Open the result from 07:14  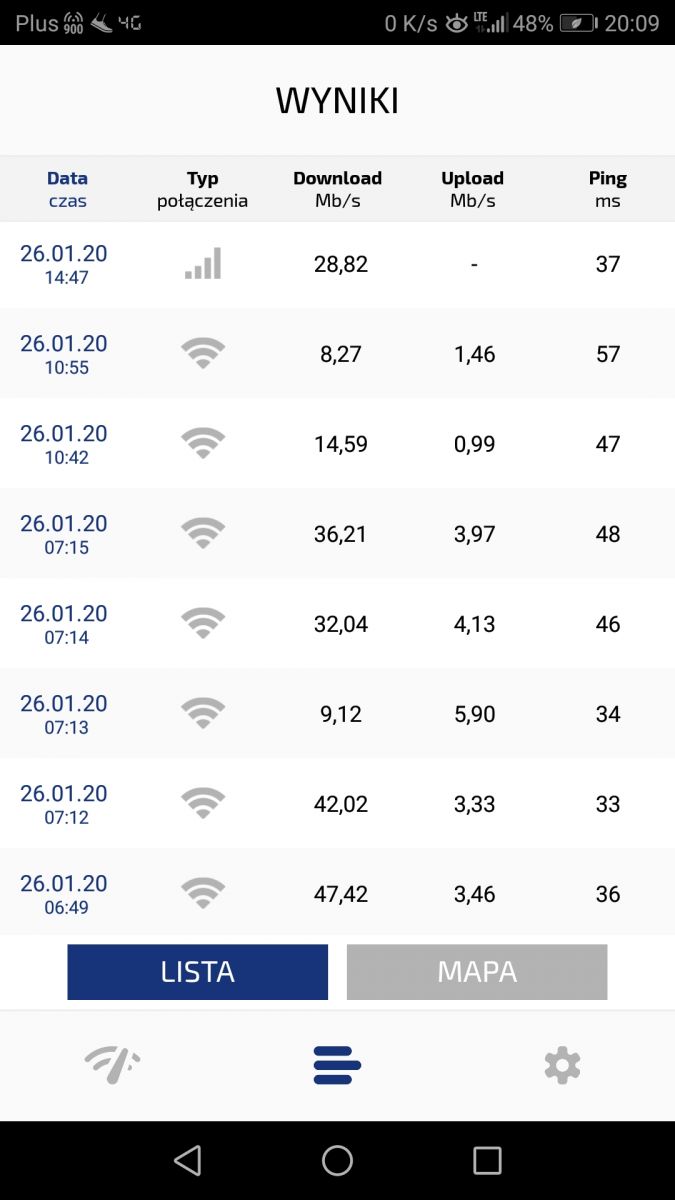337,624
